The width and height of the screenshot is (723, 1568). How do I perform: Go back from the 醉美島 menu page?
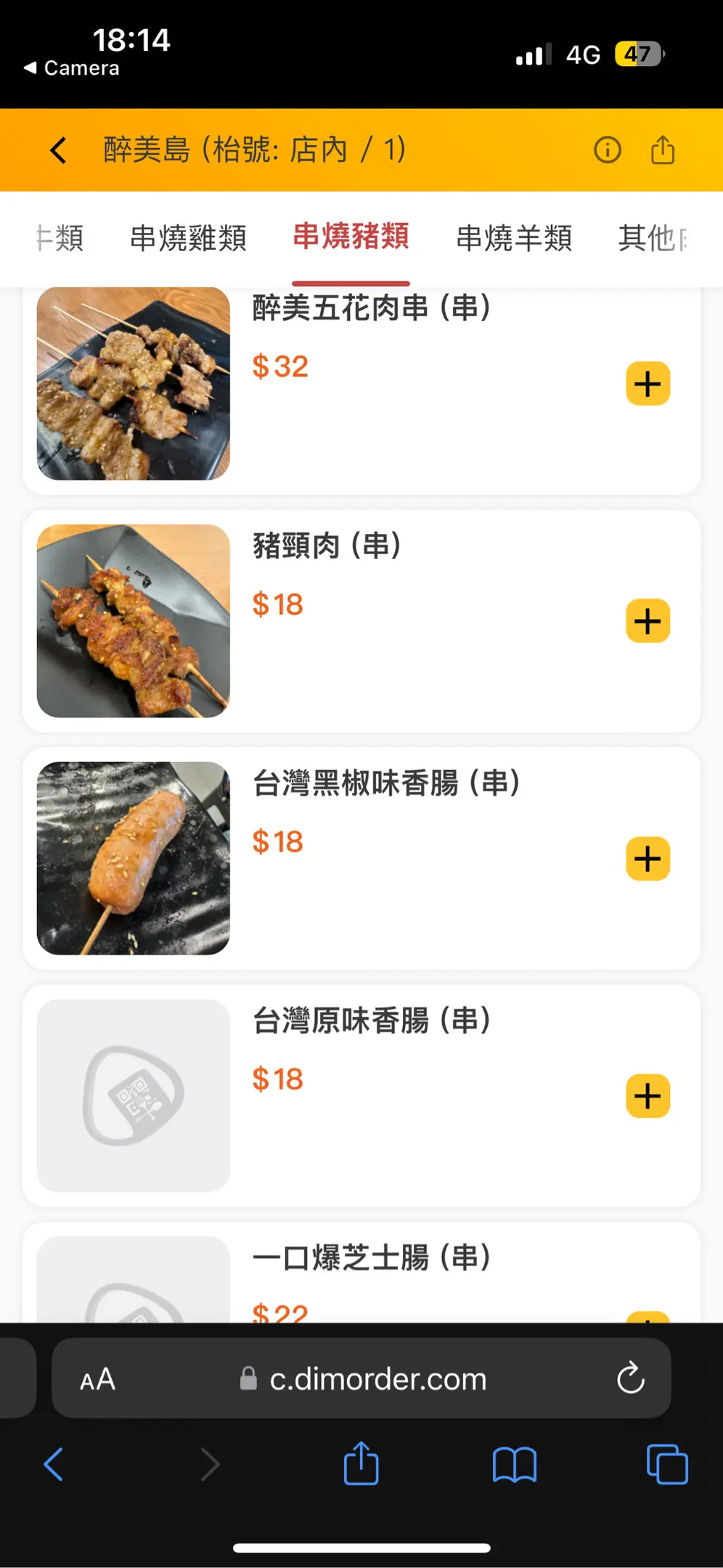pyautogui.click(x=58, y=150)
